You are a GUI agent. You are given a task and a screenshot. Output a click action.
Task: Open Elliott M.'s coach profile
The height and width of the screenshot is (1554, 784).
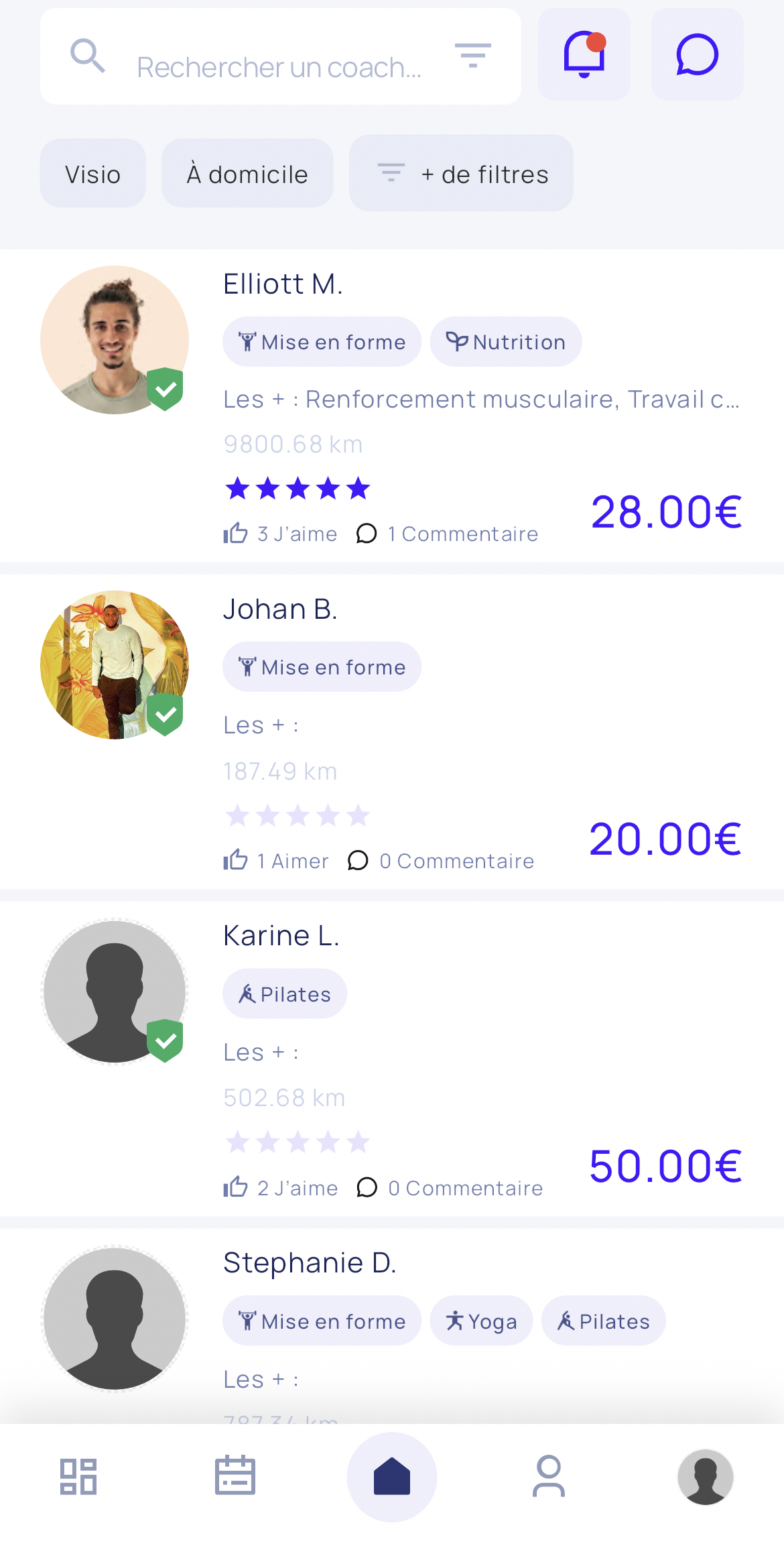[x=283, y=284]
